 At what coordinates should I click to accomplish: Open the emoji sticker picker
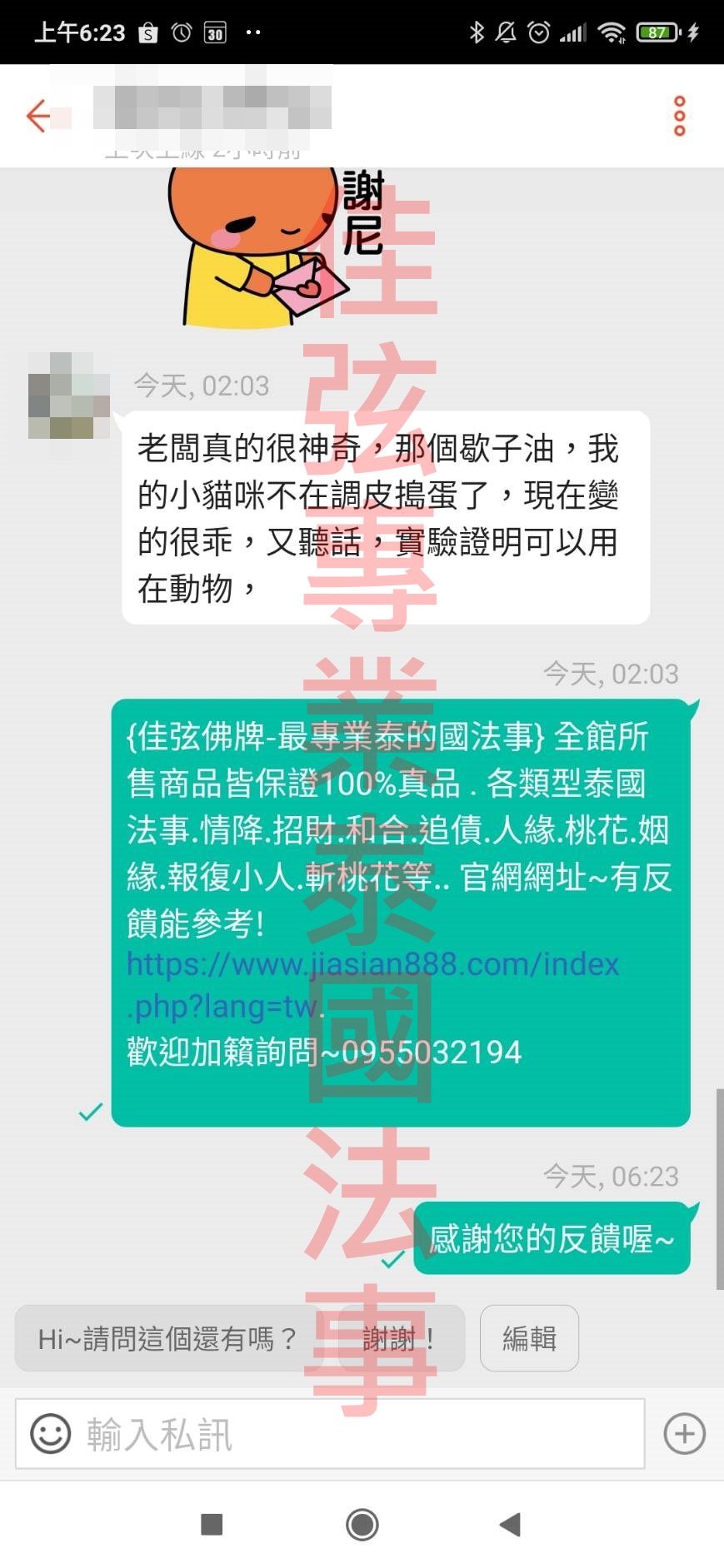coord(50,1434)
